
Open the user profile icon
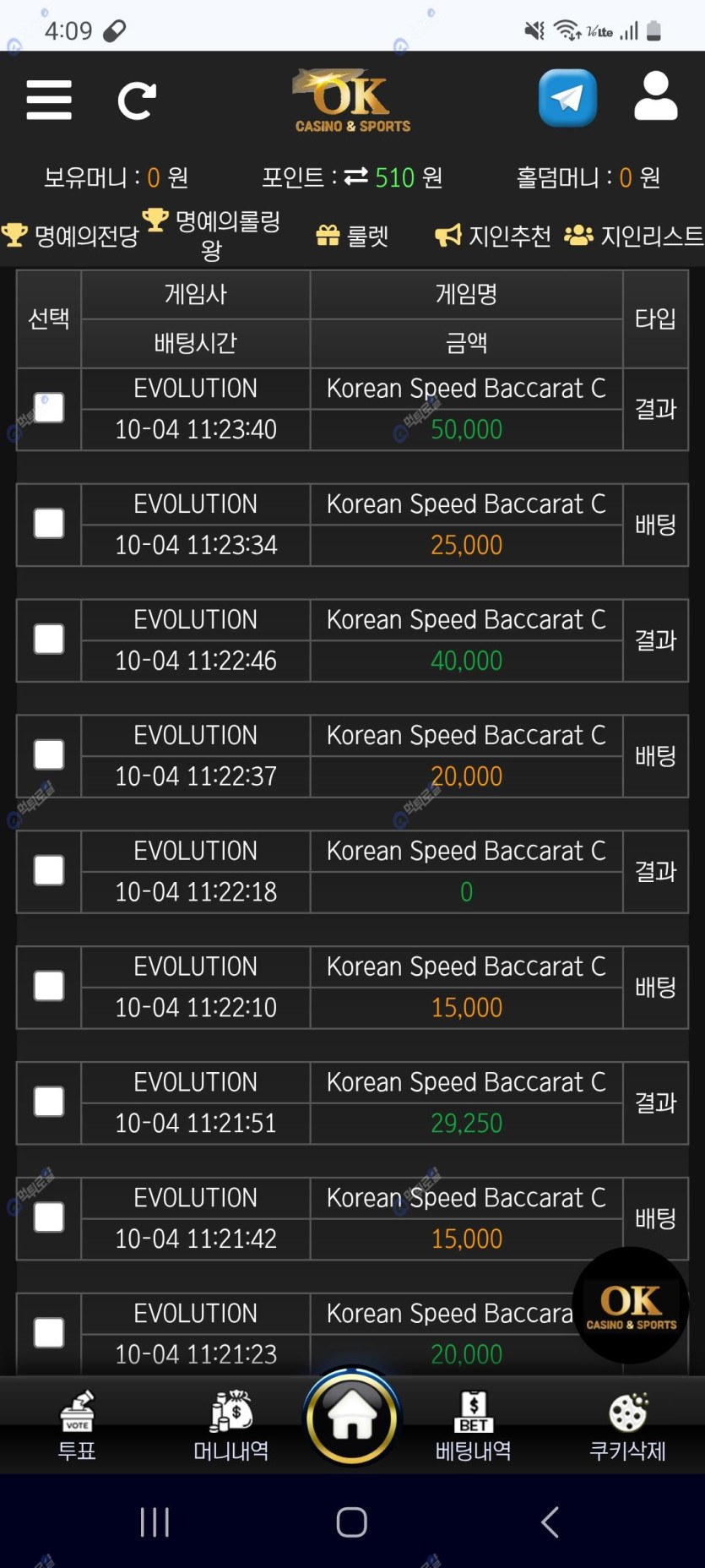tap(655, 97)
